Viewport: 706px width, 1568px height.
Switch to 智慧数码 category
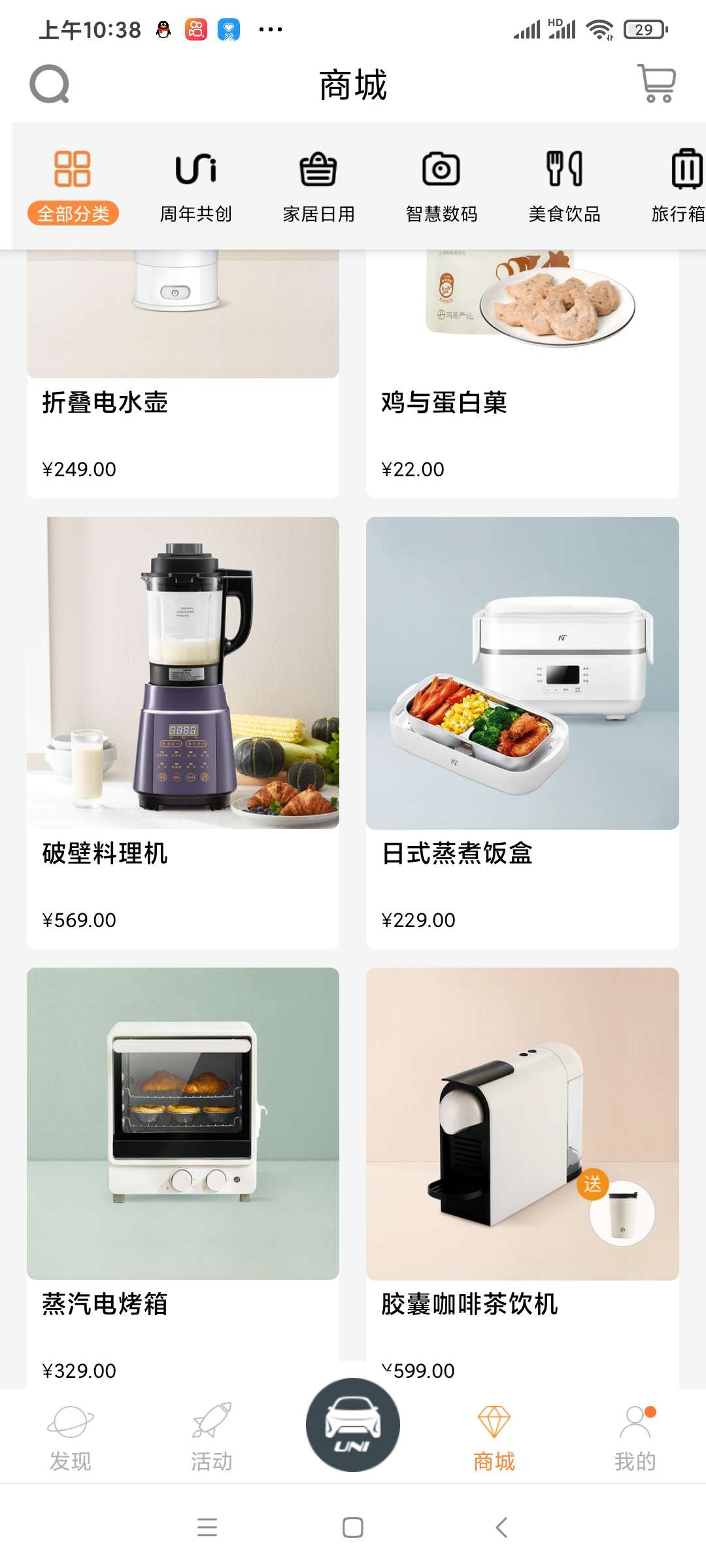(x=441, y=186)
